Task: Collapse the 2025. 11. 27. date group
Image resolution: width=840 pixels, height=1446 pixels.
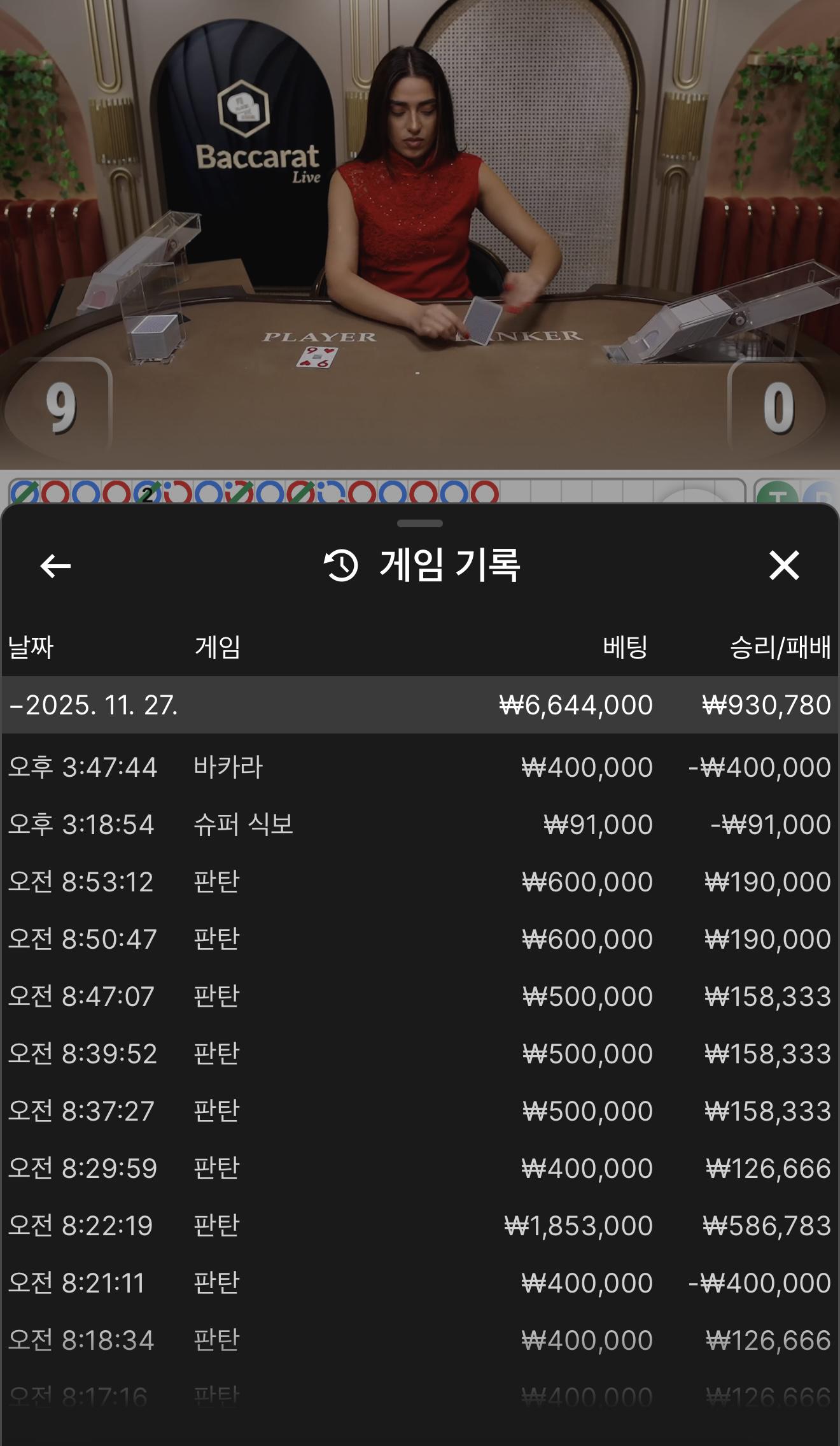Action: coord(95,705)
